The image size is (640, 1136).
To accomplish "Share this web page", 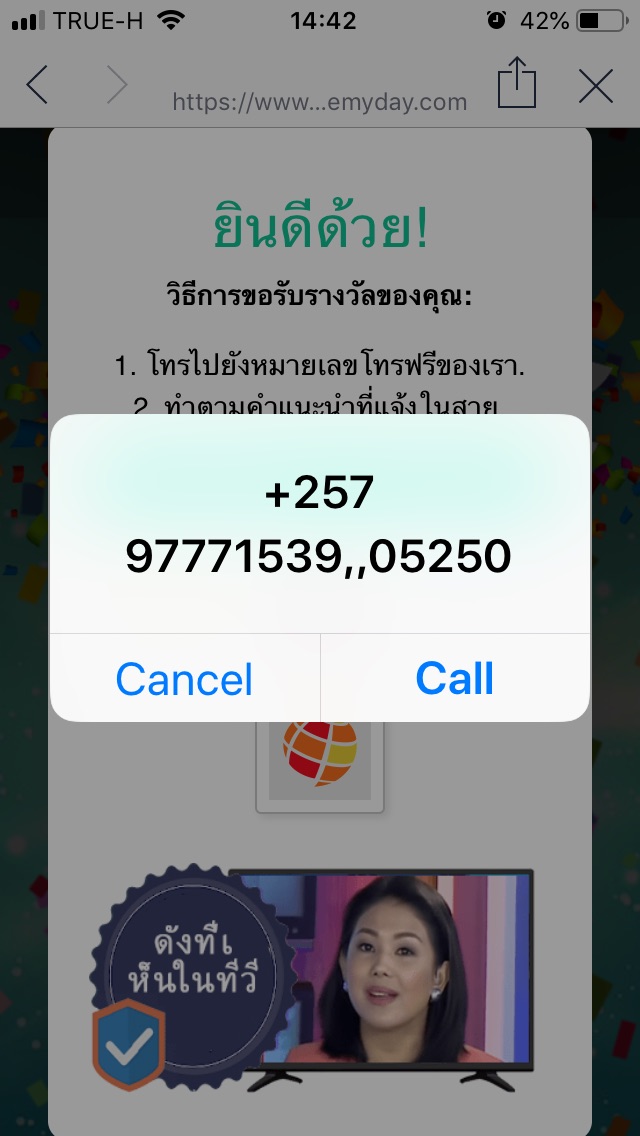I will (516, 83).
